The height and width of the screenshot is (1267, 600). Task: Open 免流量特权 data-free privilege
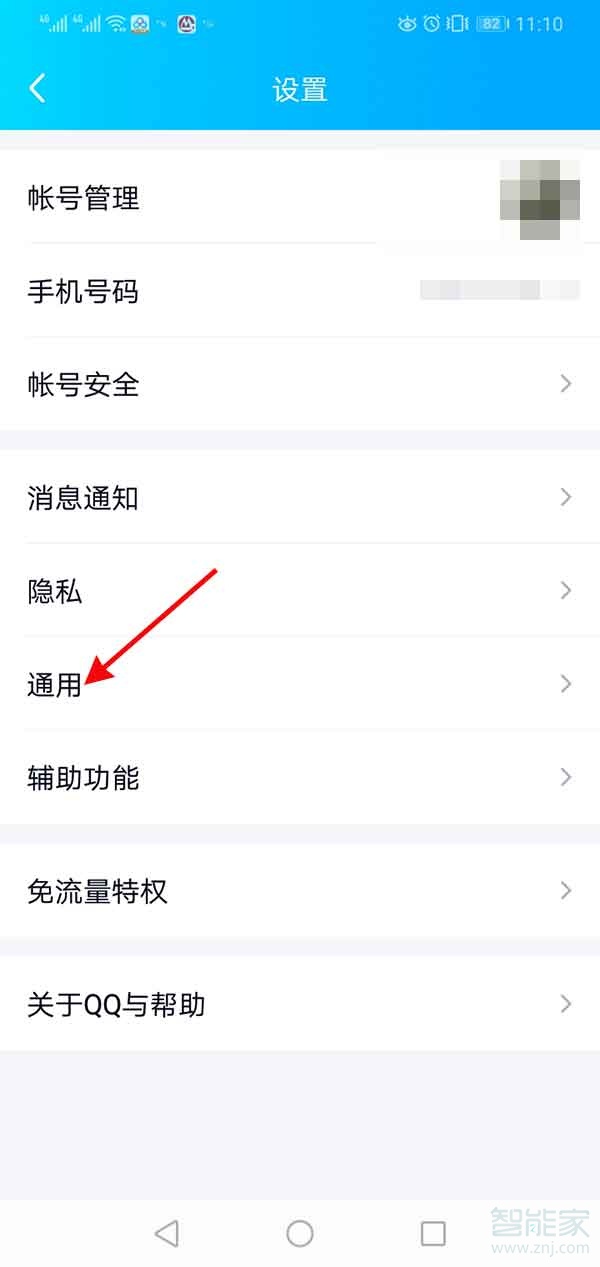tap(300, 890)
